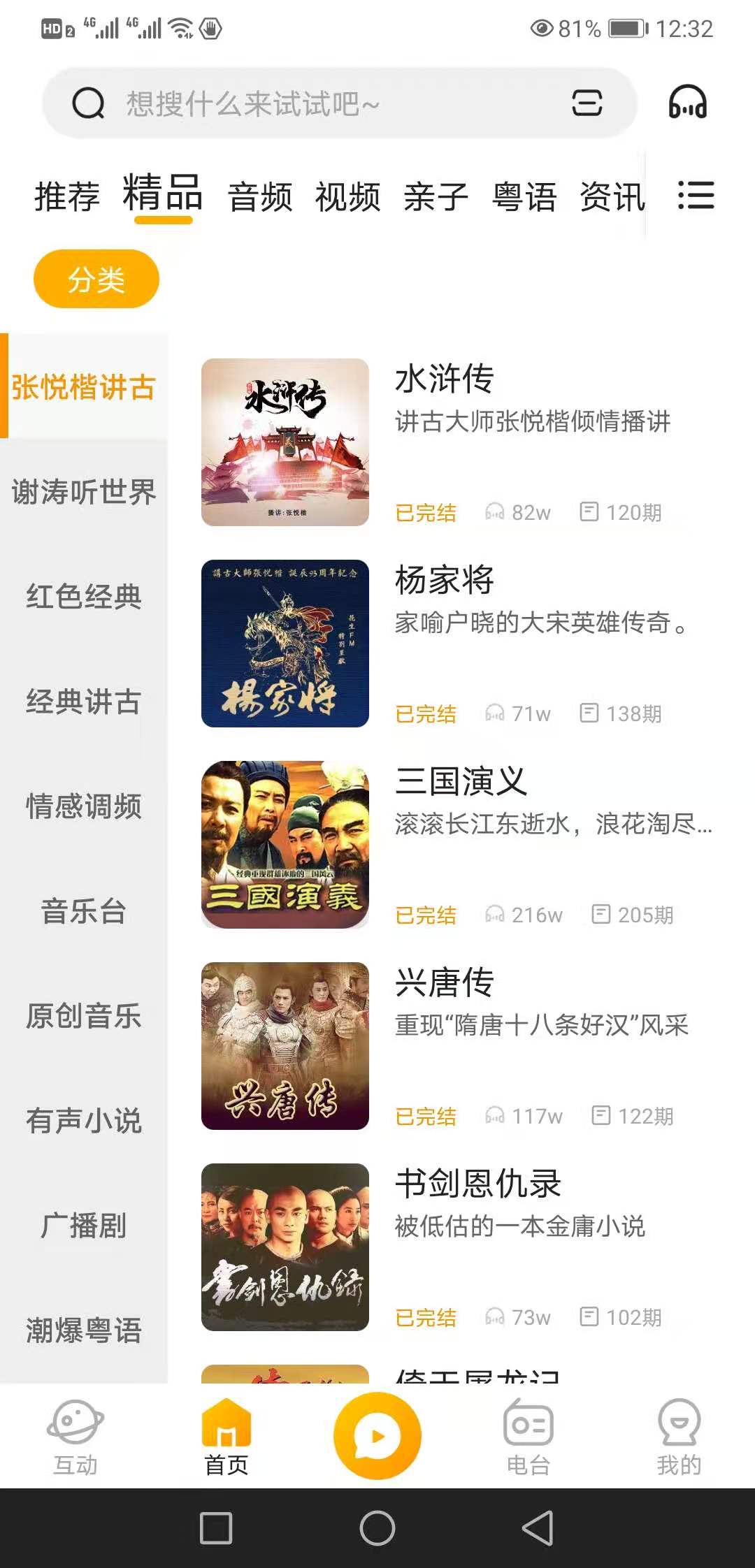This screenshot has height=1568, width=755.
Task: Select the 谢涛听世界 sidebar category
Action: click(x=84, y=493)
